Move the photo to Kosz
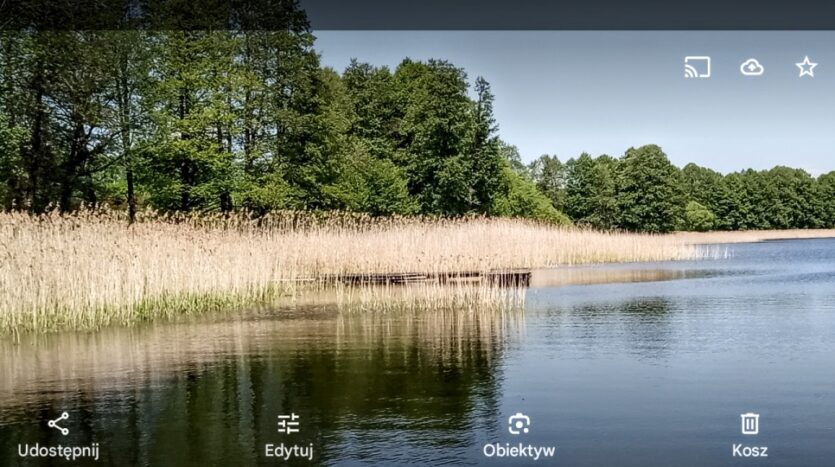Viewport: 835px width, 467px height. (749, 434)
